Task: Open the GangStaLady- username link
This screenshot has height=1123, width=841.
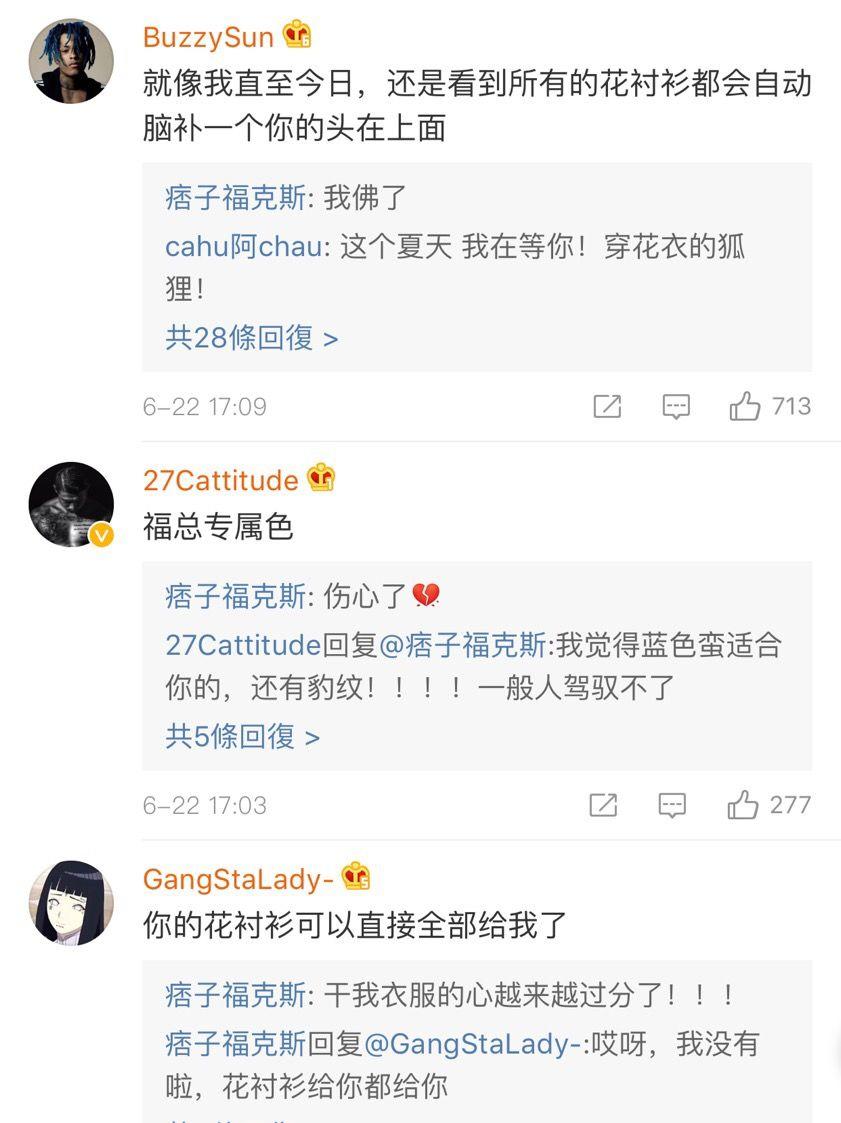Action: [238, 879]
